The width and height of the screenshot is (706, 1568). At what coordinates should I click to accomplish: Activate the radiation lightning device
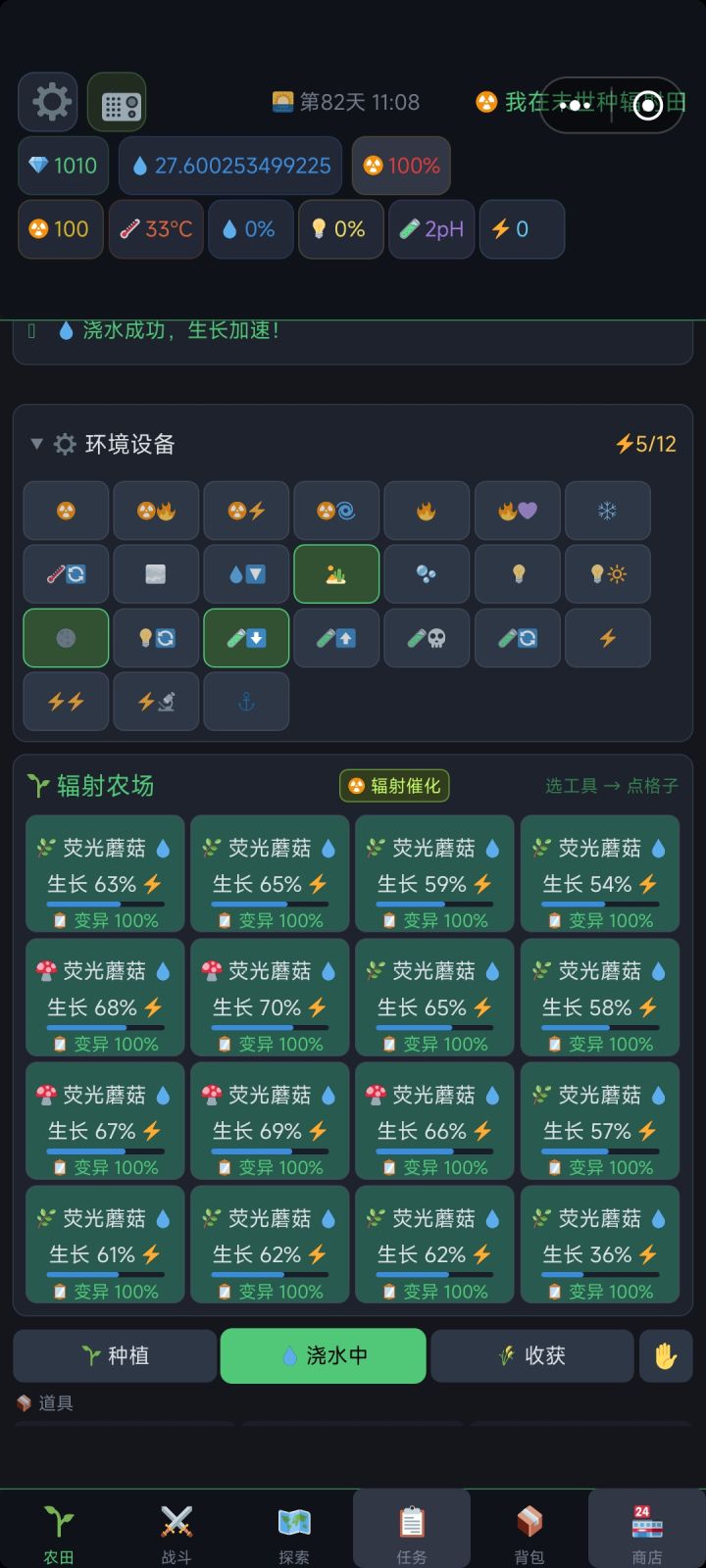[246, 511]
